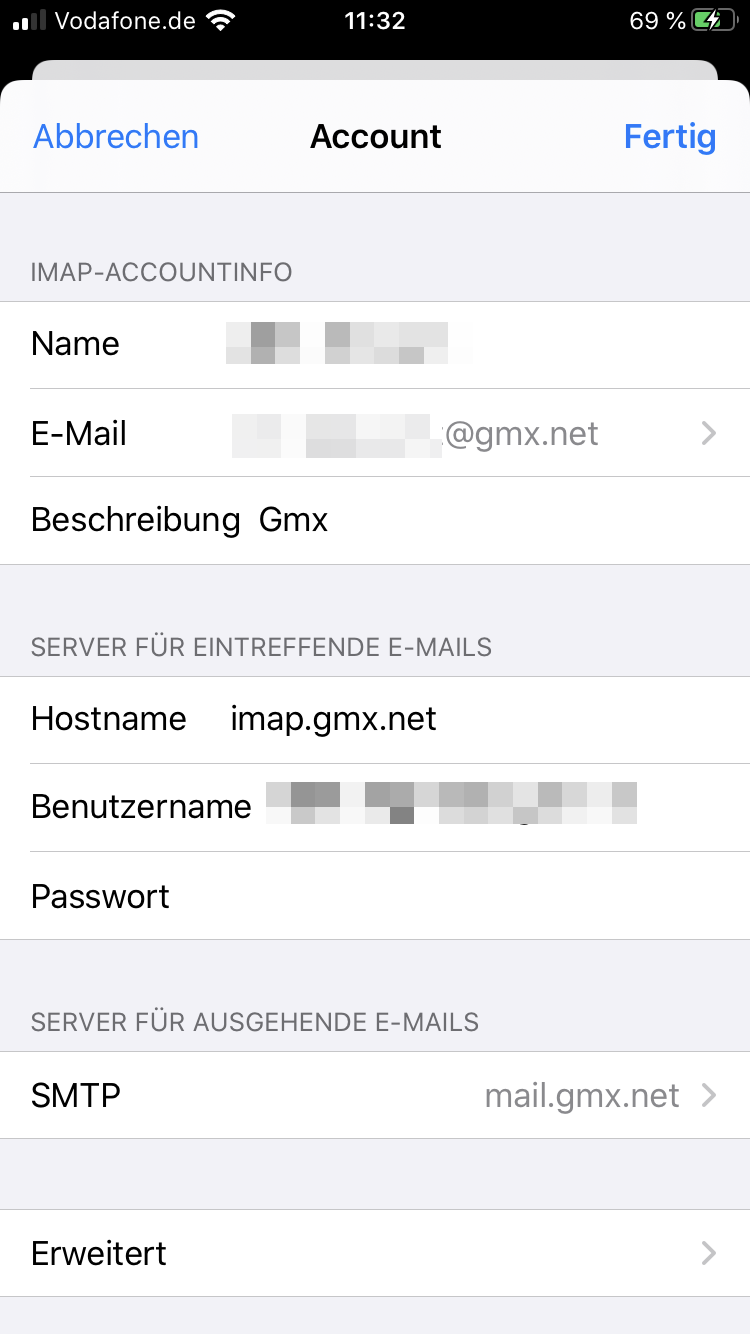Open the Erweitert advanced settings

coord(375,1253)
